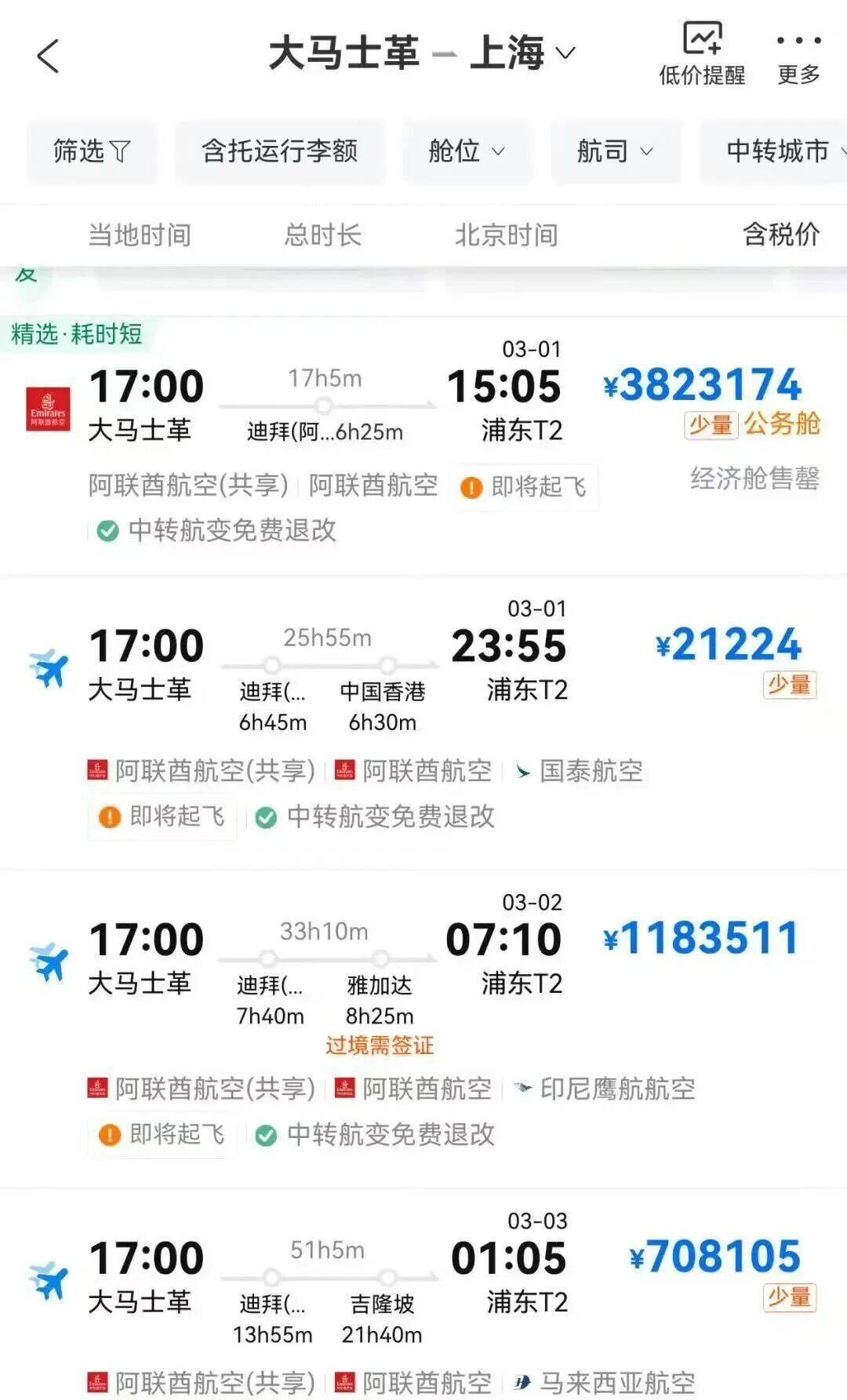Tap the 过境需签证 visa notice link

382,1045
